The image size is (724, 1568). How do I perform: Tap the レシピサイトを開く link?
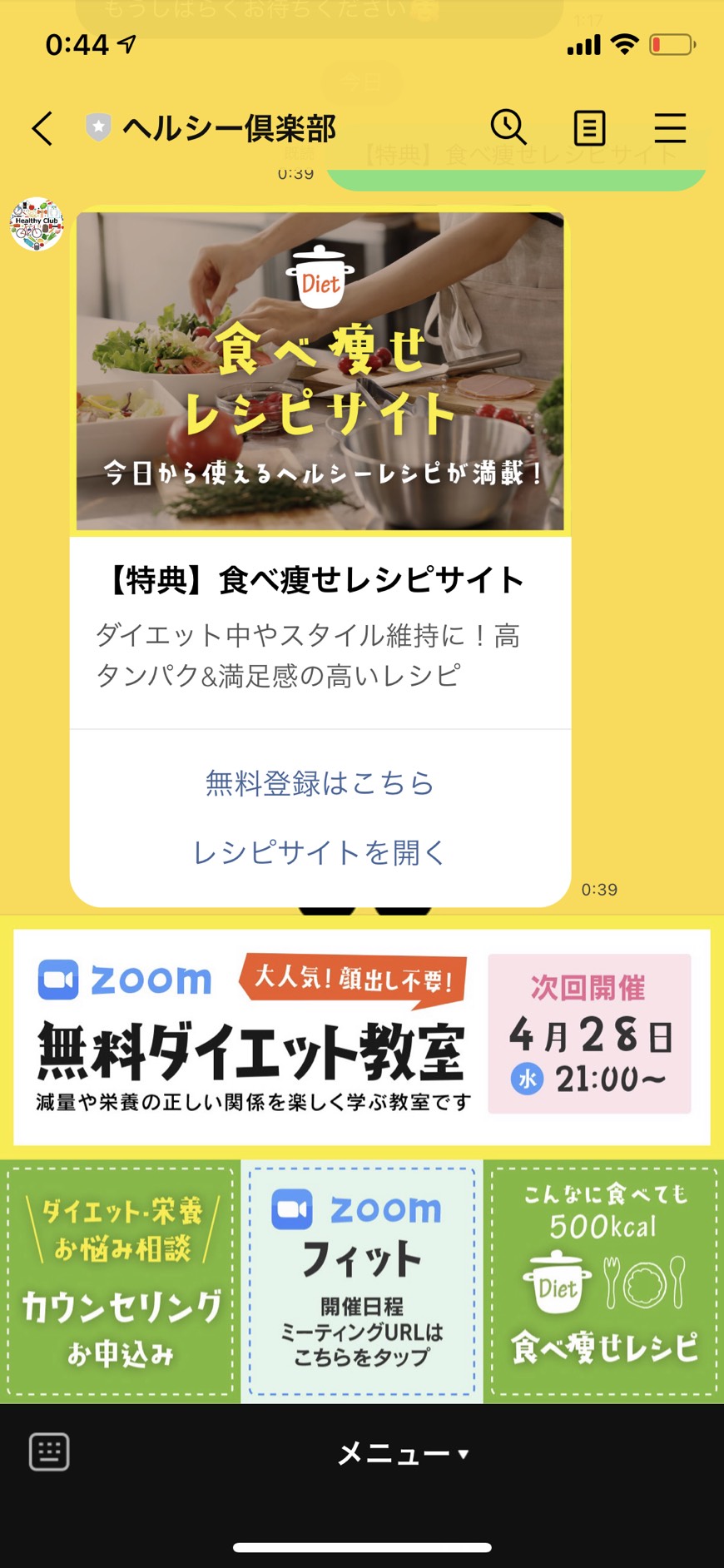320,852
